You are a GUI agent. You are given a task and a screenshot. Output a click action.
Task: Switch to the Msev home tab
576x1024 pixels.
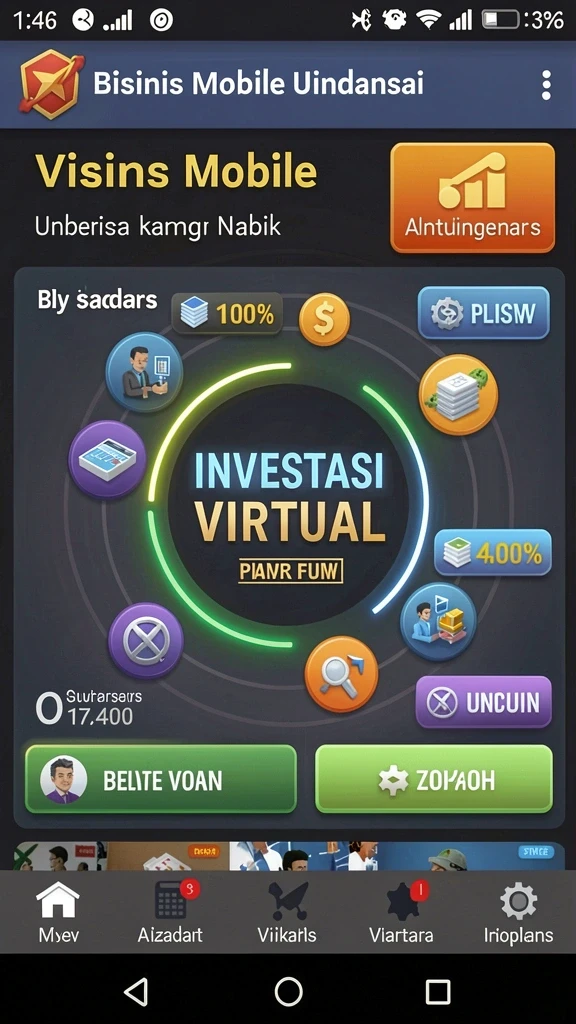[x=58, y=912]
